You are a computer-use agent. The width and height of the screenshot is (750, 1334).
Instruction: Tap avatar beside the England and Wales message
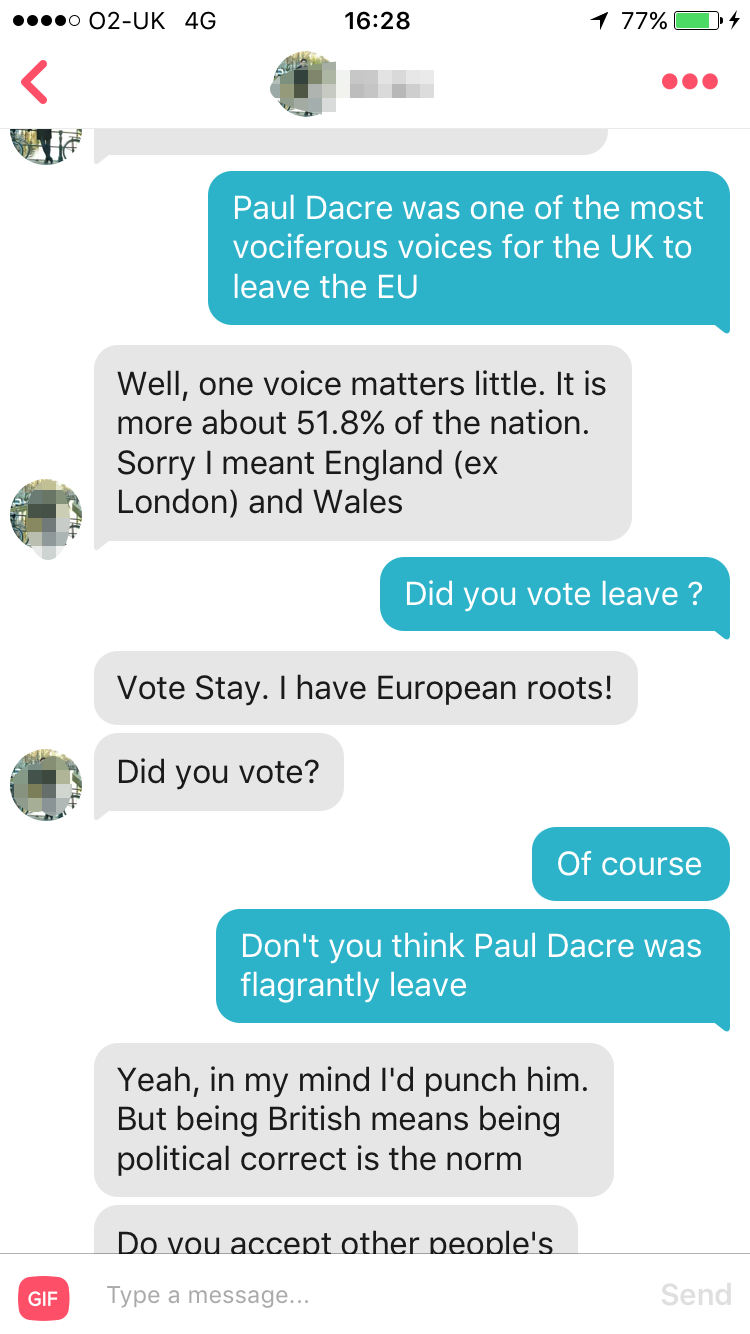click(46, 515)
